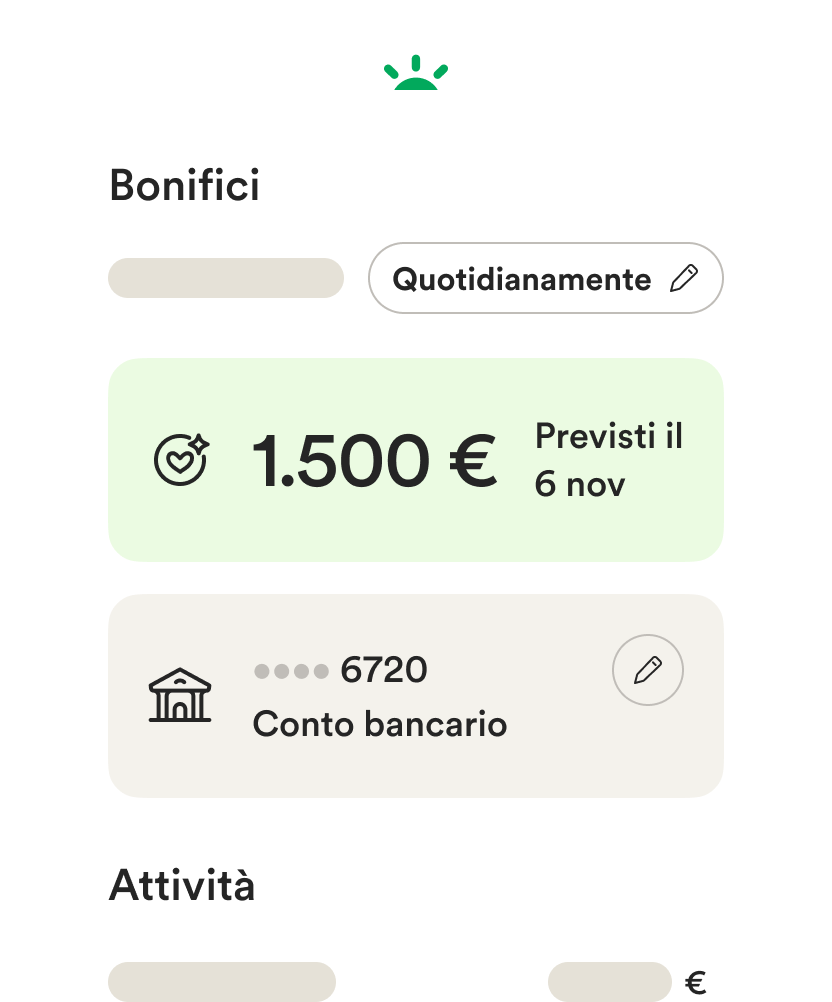Click the loading placeholder under Bonifici
The height and width of the screenshot is (1002, 832).
tap(225, 278)
